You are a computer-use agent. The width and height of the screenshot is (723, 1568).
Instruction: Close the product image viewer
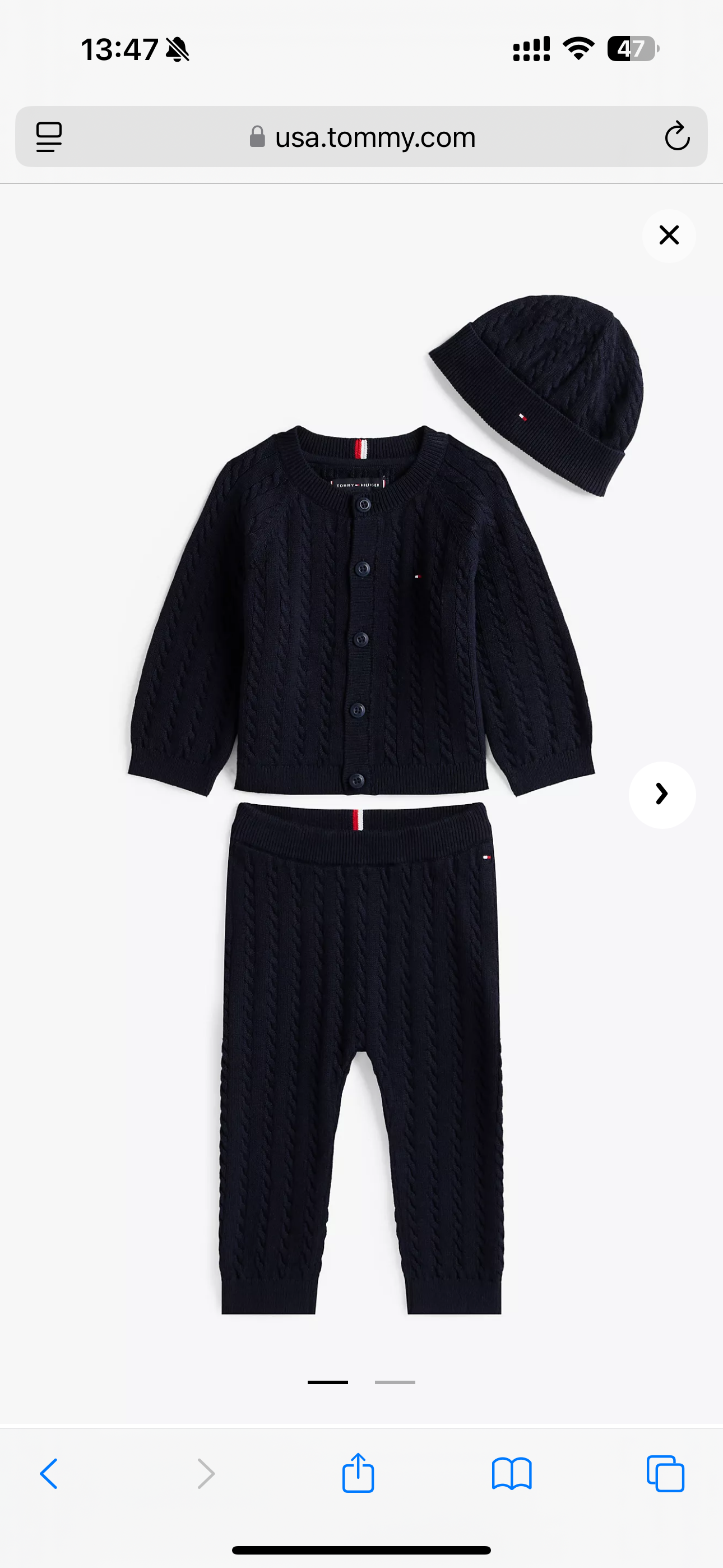[669, 236]
